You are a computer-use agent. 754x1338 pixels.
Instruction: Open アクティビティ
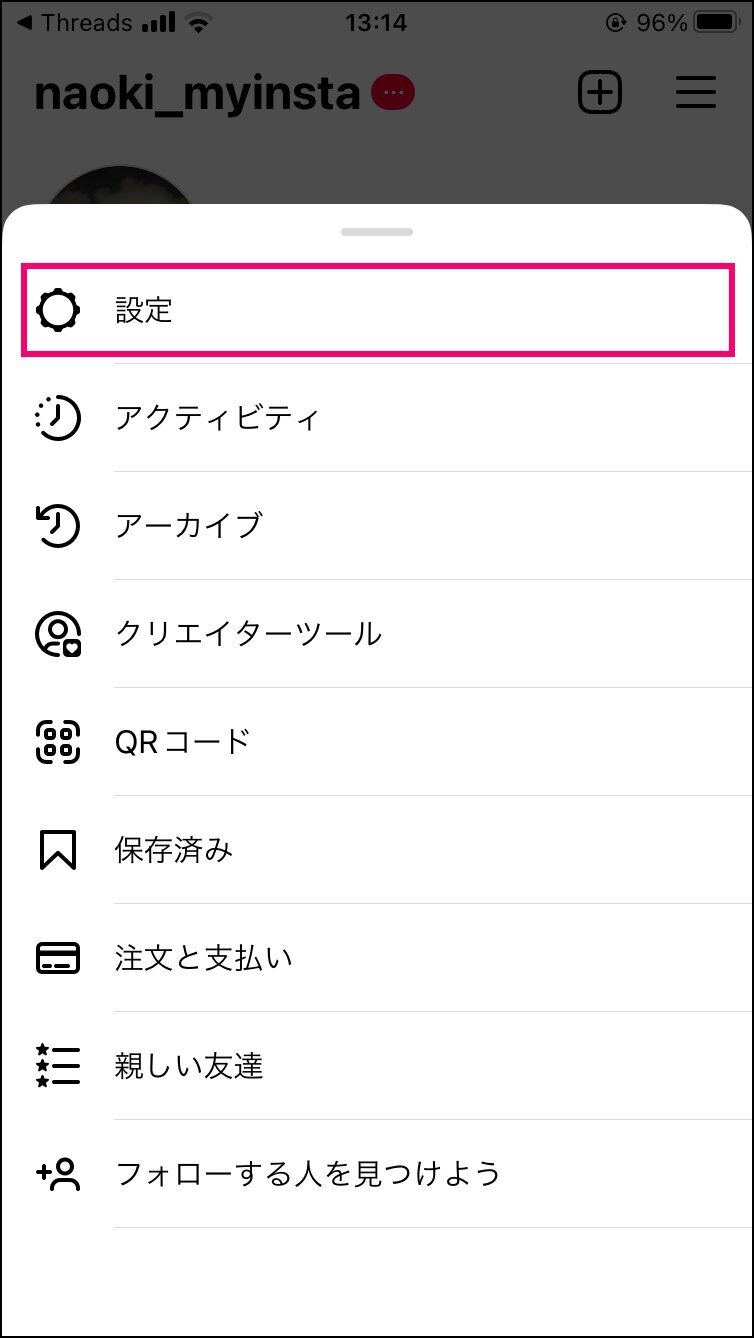click(x=377, y=418)
